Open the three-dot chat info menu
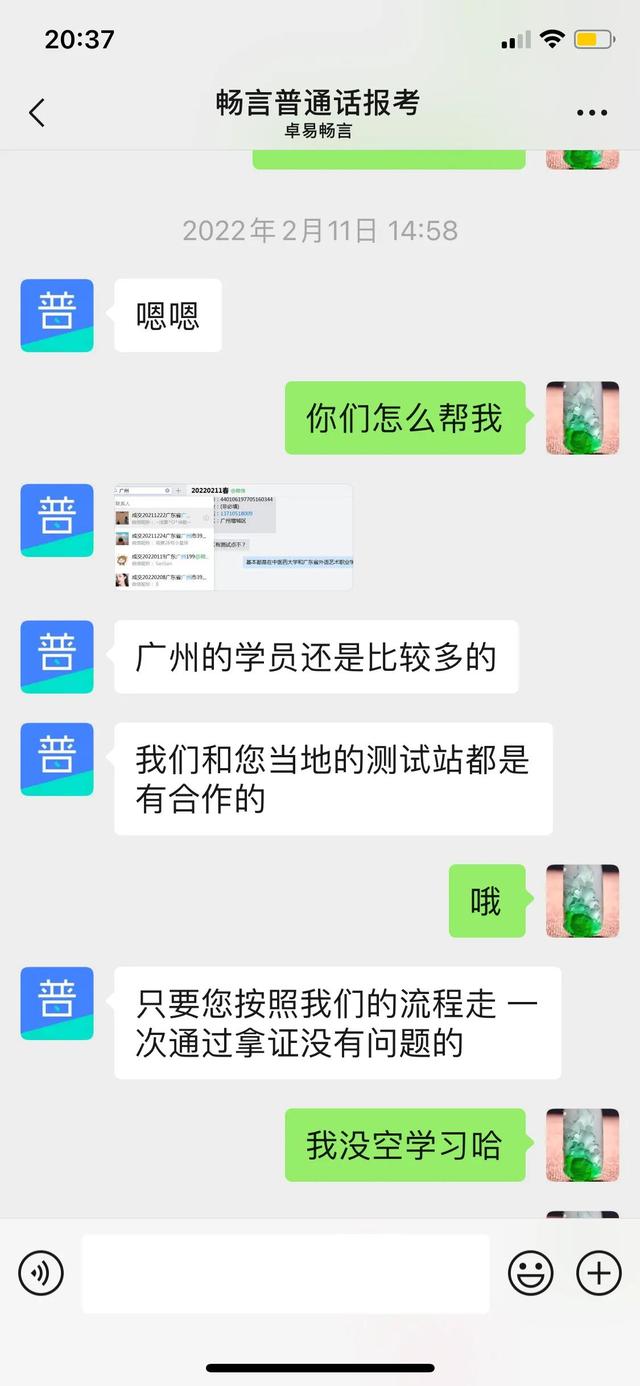Screen dimensions: 640x1386 tap(592, 113)
